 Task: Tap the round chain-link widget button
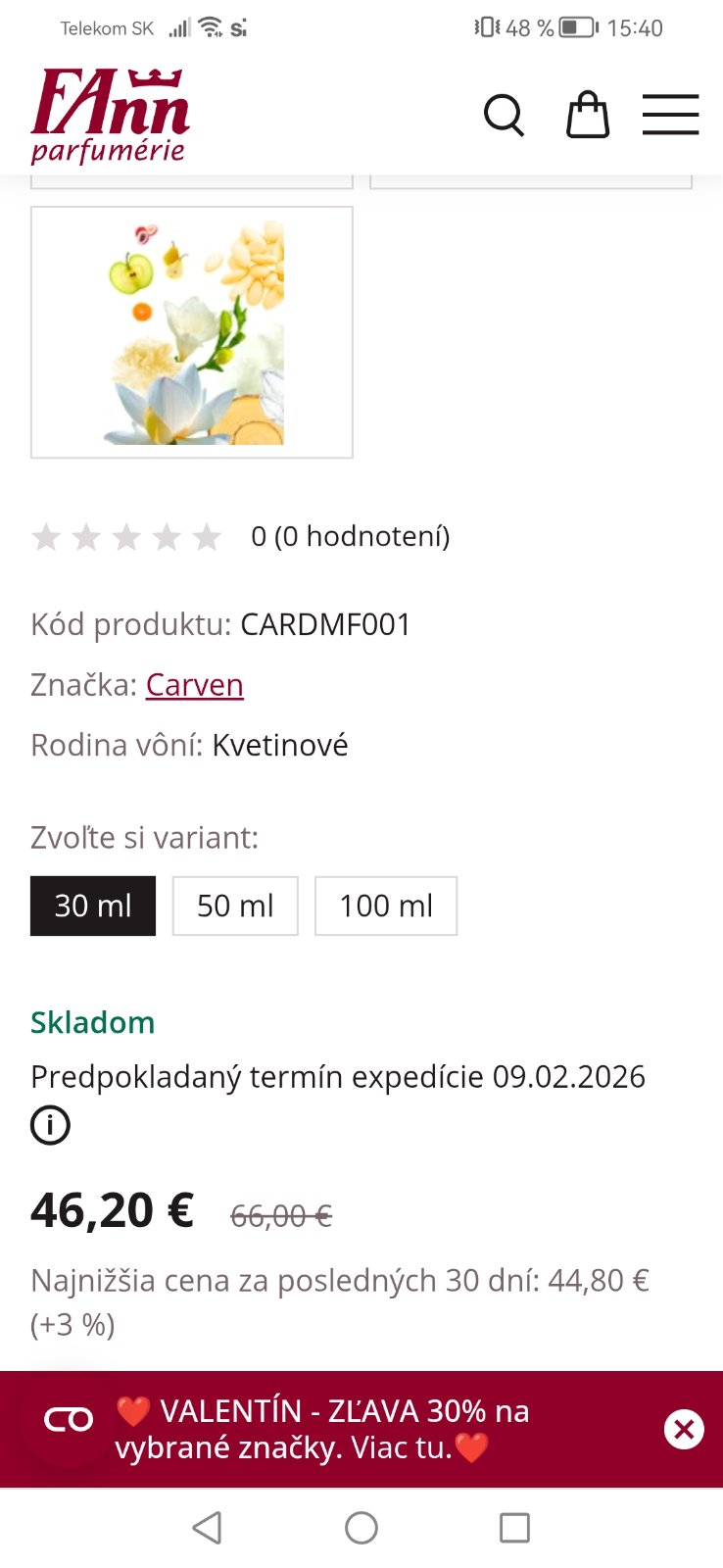click(69, 1419)
